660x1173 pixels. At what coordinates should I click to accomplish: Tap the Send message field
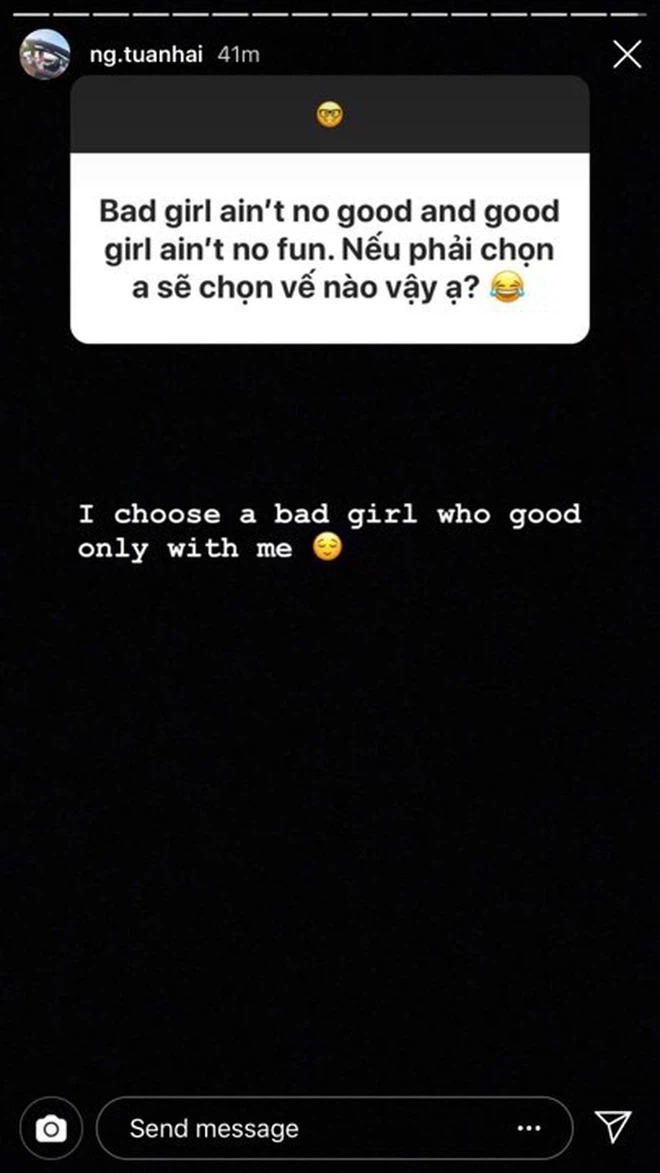[300, 1129]
